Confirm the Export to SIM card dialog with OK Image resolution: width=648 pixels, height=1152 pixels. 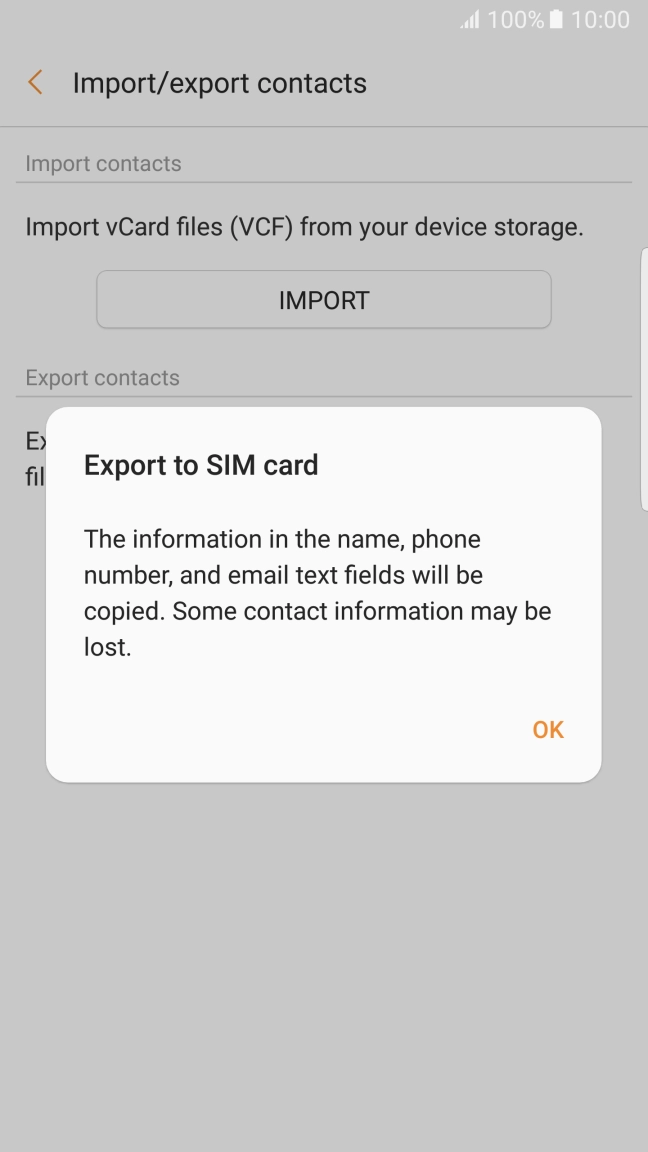pyautogui.click(x=548, y=730)
